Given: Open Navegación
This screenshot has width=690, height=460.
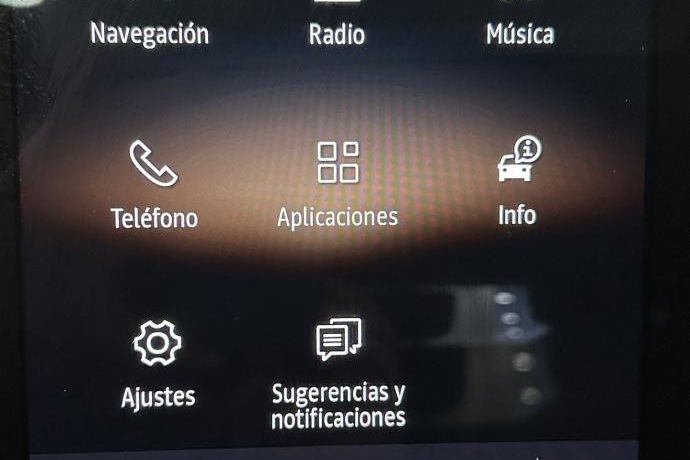Looking at the screenshot, I should point(149,32).
